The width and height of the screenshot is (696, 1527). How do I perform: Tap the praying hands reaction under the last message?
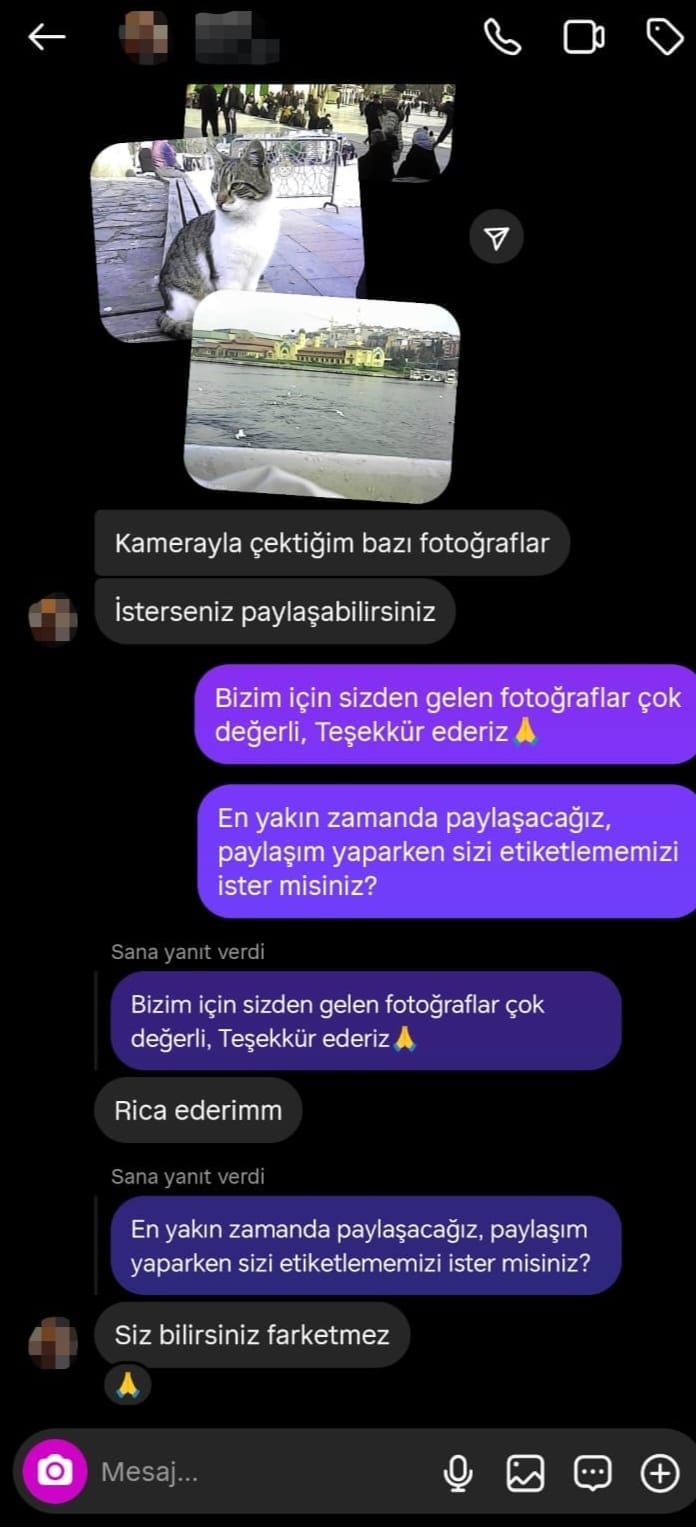click(x=128, y=1384)
